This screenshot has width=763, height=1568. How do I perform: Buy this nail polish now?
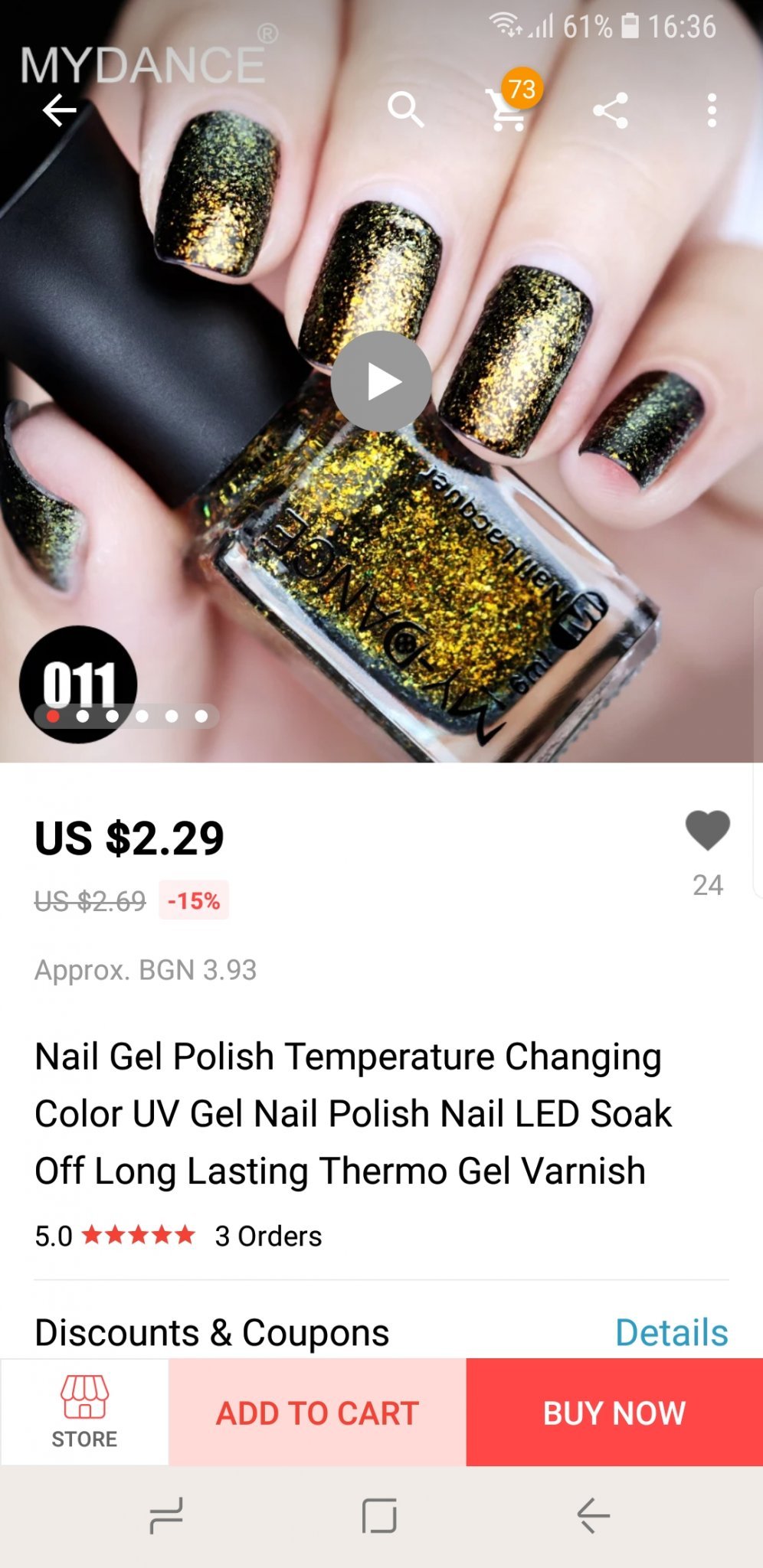coord(614,1413)
